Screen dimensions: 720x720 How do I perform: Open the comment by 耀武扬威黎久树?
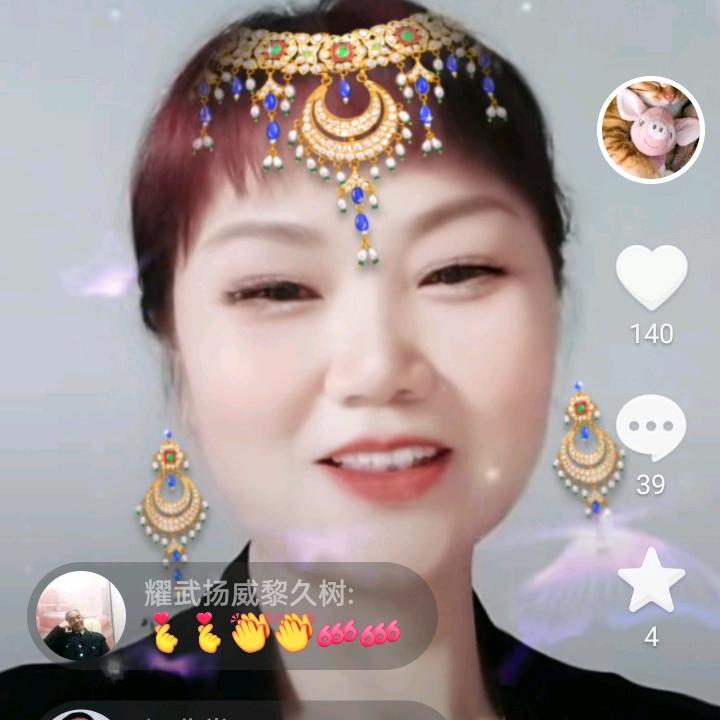pyautogui.click(x=232, y=615)
